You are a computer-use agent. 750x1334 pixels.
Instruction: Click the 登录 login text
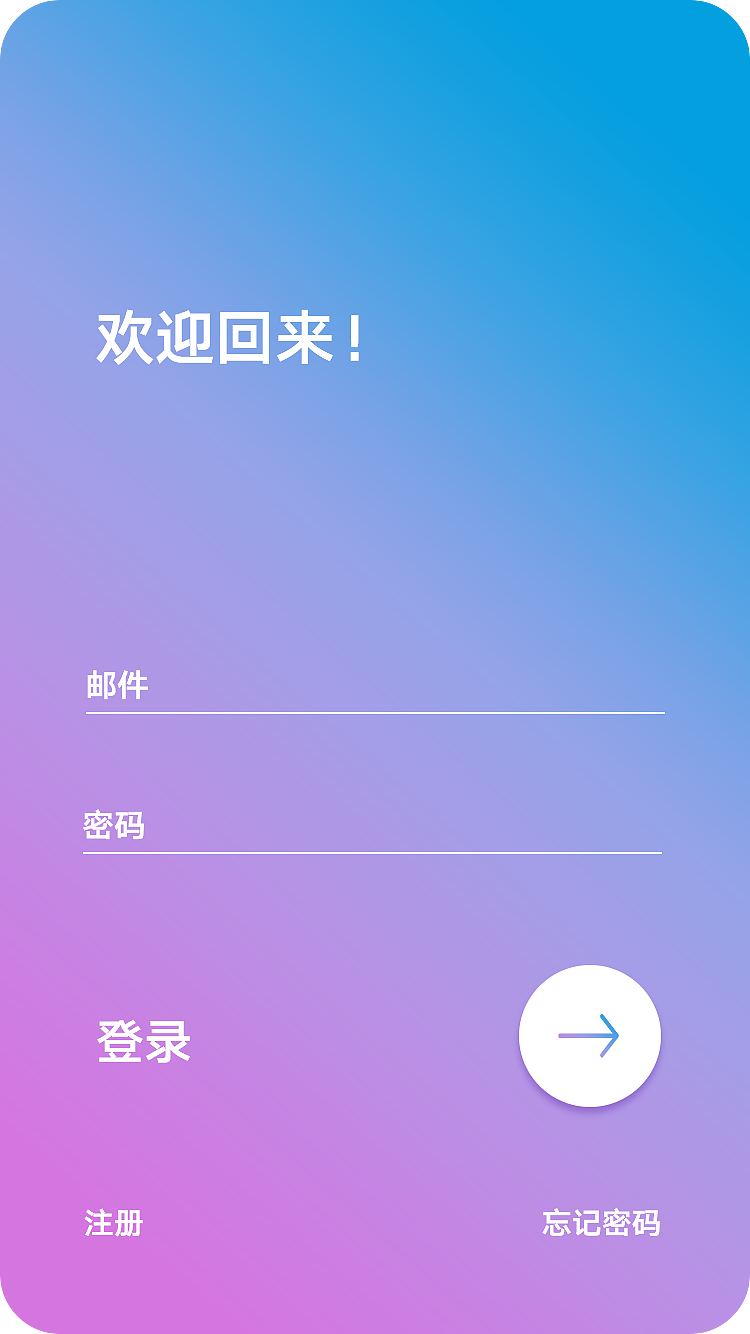[x=143, y=1040]
